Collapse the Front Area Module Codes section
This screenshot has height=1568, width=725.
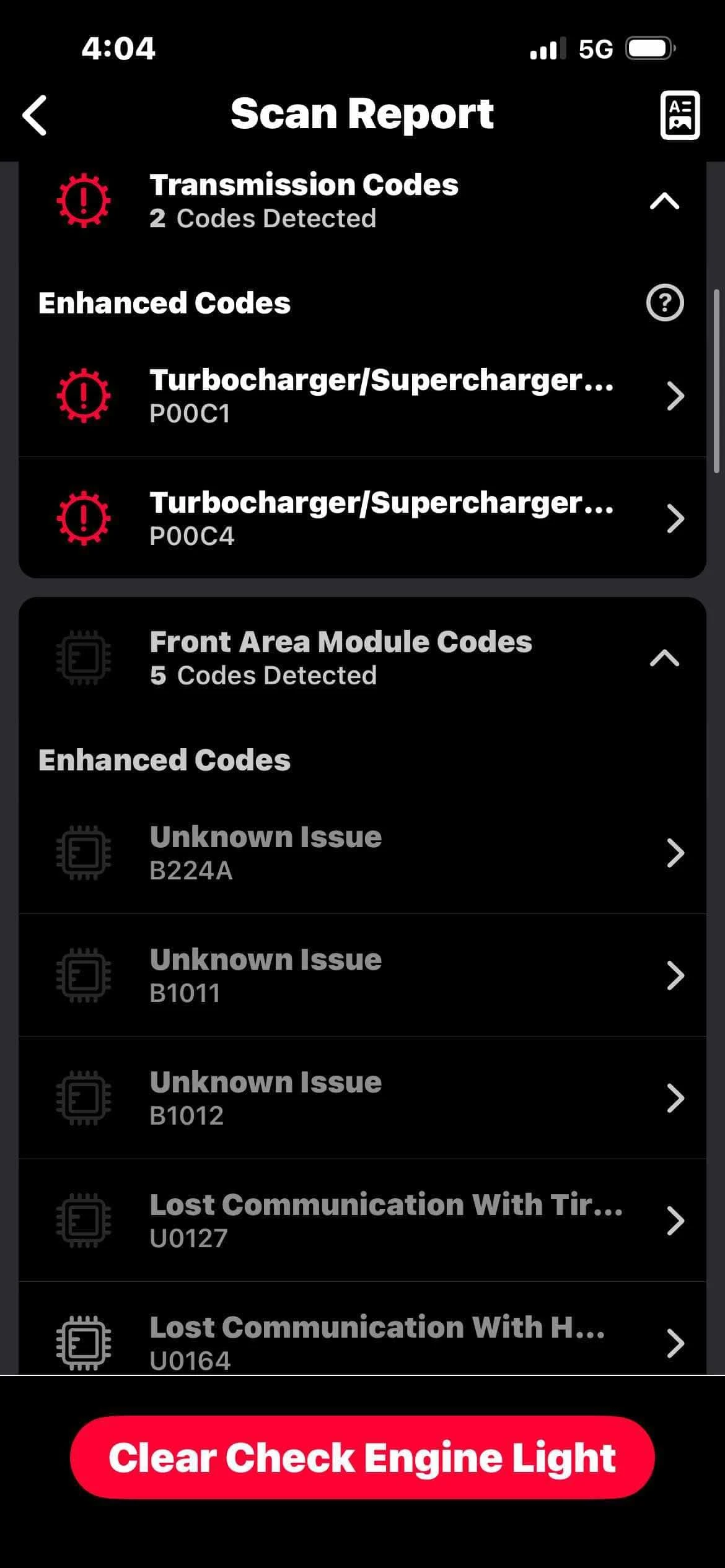tap(664, 658)
